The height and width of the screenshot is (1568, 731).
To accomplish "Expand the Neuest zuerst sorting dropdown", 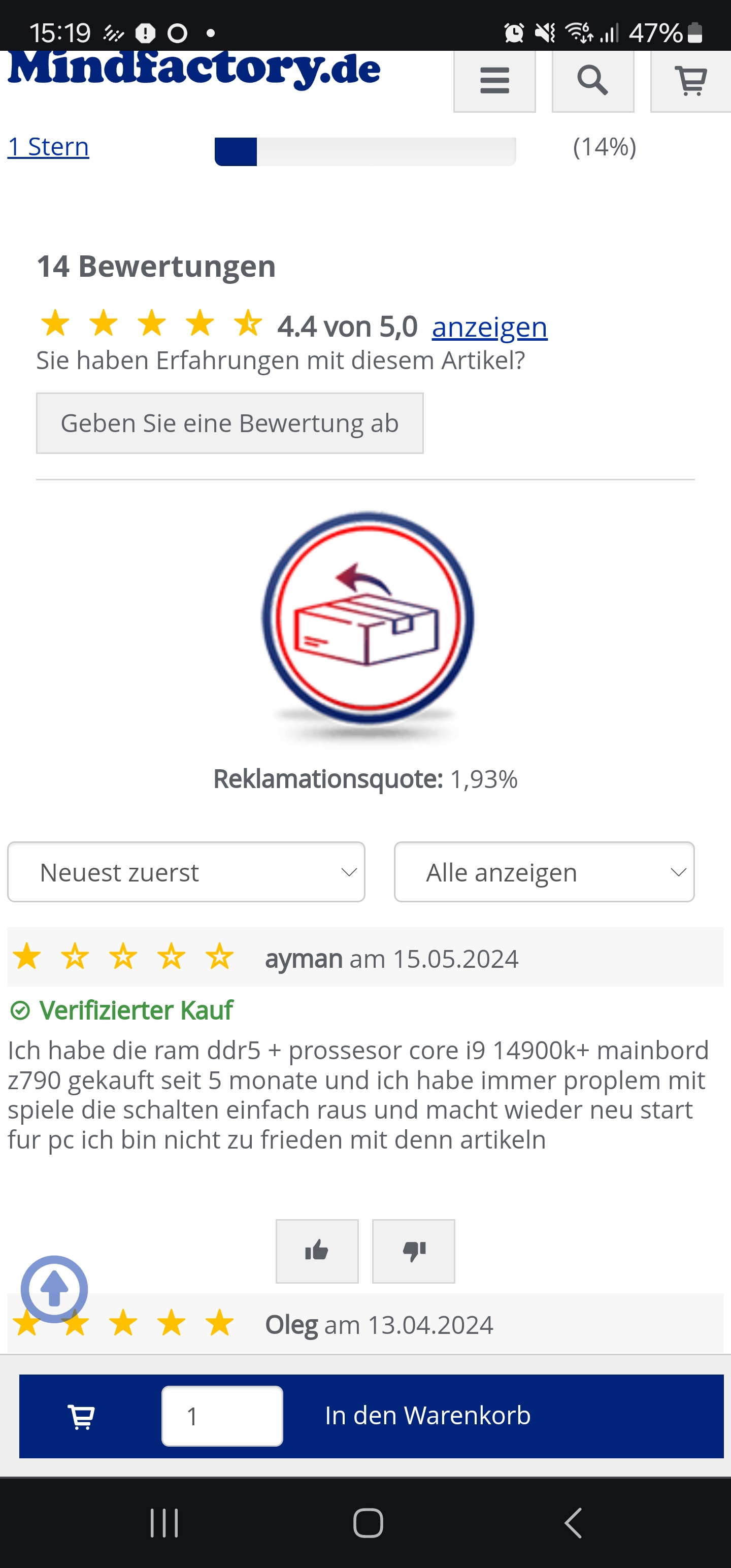I will click(x=186, y=872).
